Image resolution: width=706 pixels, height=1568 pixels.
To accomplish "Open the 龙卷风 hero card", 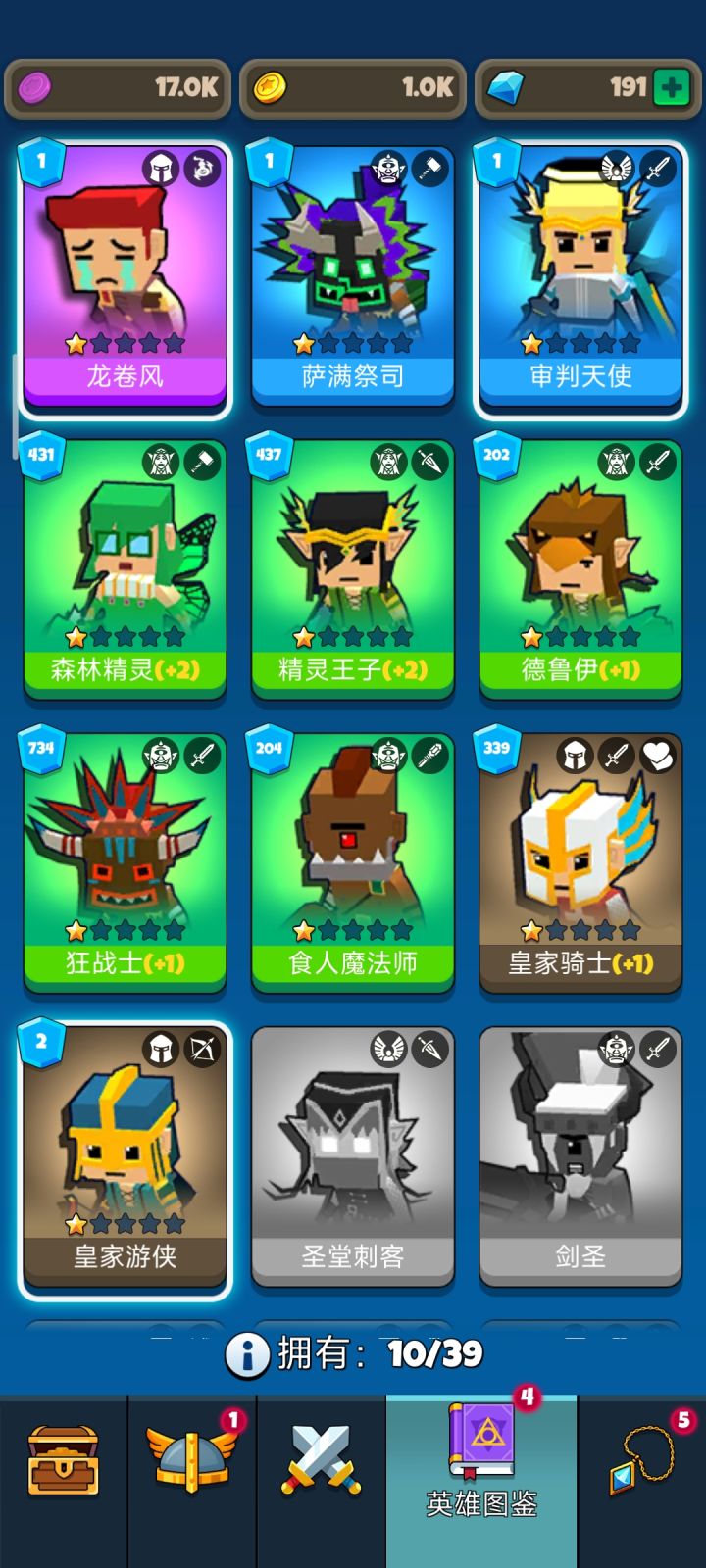I will (x=126, y=274).
